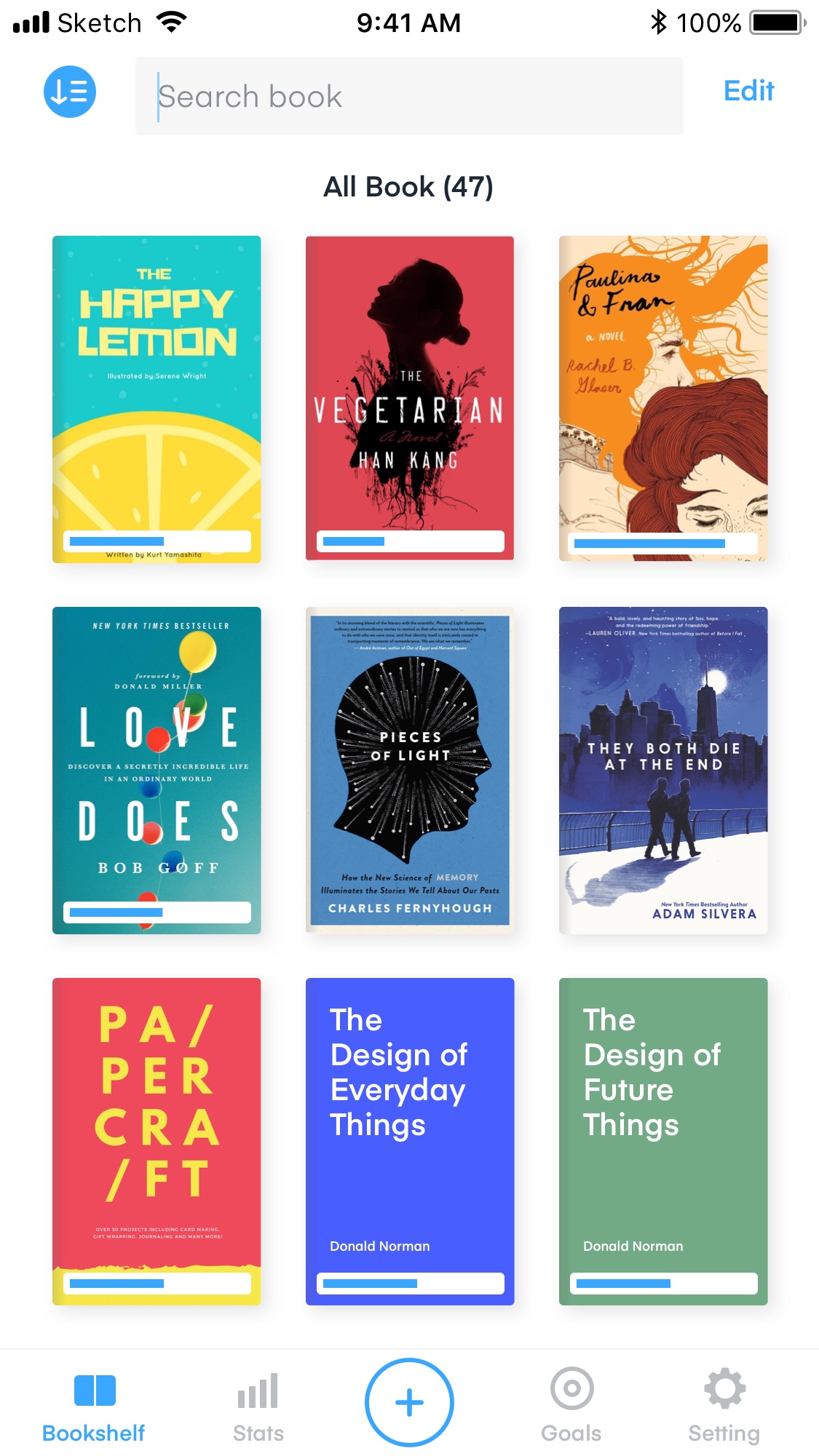Image resolution: width=819 pixels, height=1456 pixels.
Task: Open the Paulina & Fran book
Action: tap(663, 398)
